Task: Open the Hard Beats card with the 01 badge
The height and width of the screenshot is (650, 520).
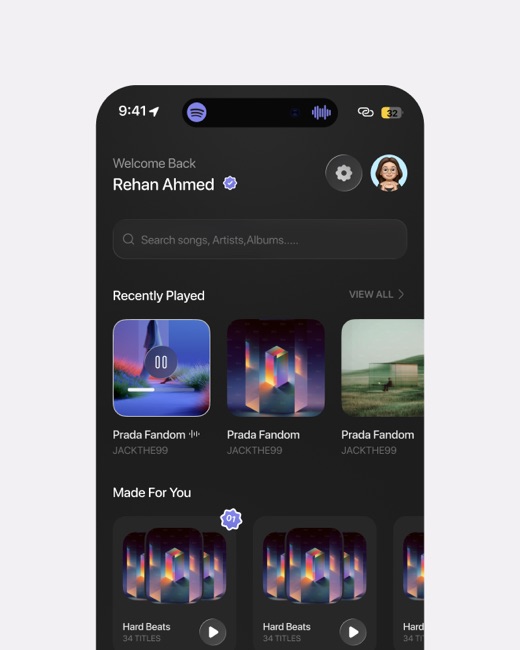Action: coord(175,583)
